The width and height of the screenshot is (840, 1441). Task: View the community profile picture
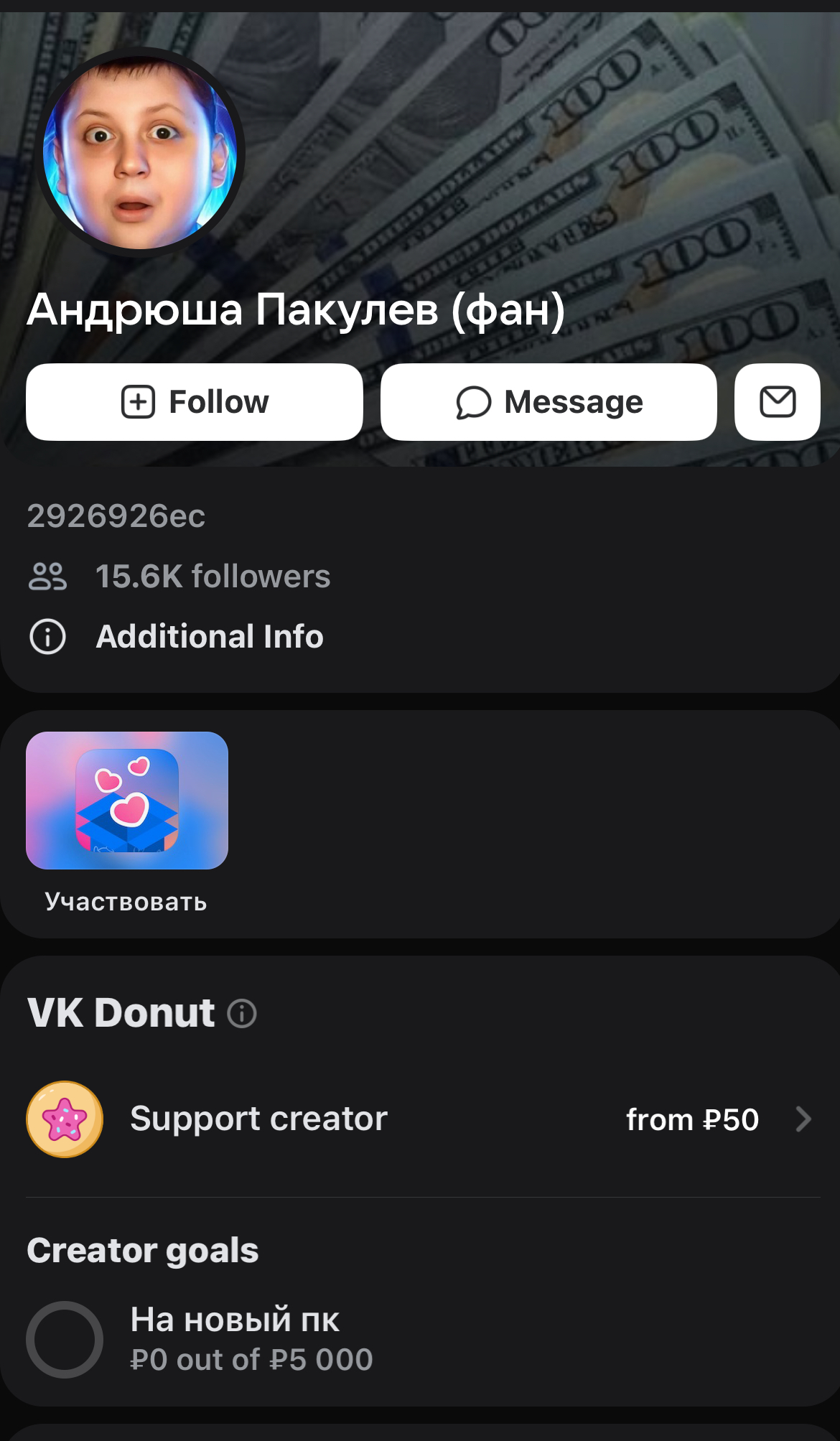pos(140,153)
